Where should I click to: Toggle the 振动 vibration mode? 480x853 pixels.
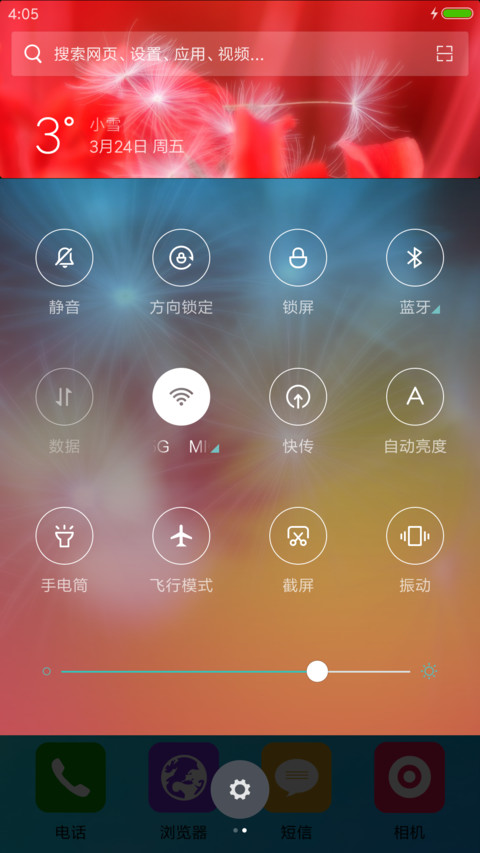415,536
